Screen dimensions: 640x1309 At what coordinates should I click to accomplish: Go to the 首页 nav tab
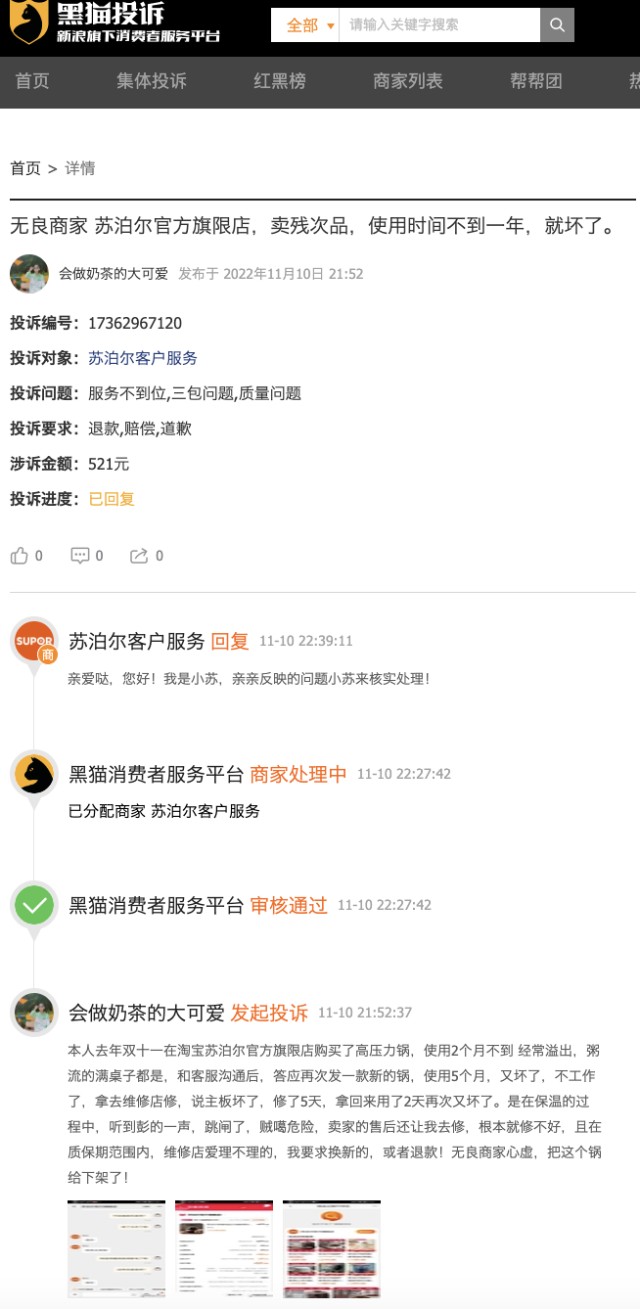coord(32,82)
